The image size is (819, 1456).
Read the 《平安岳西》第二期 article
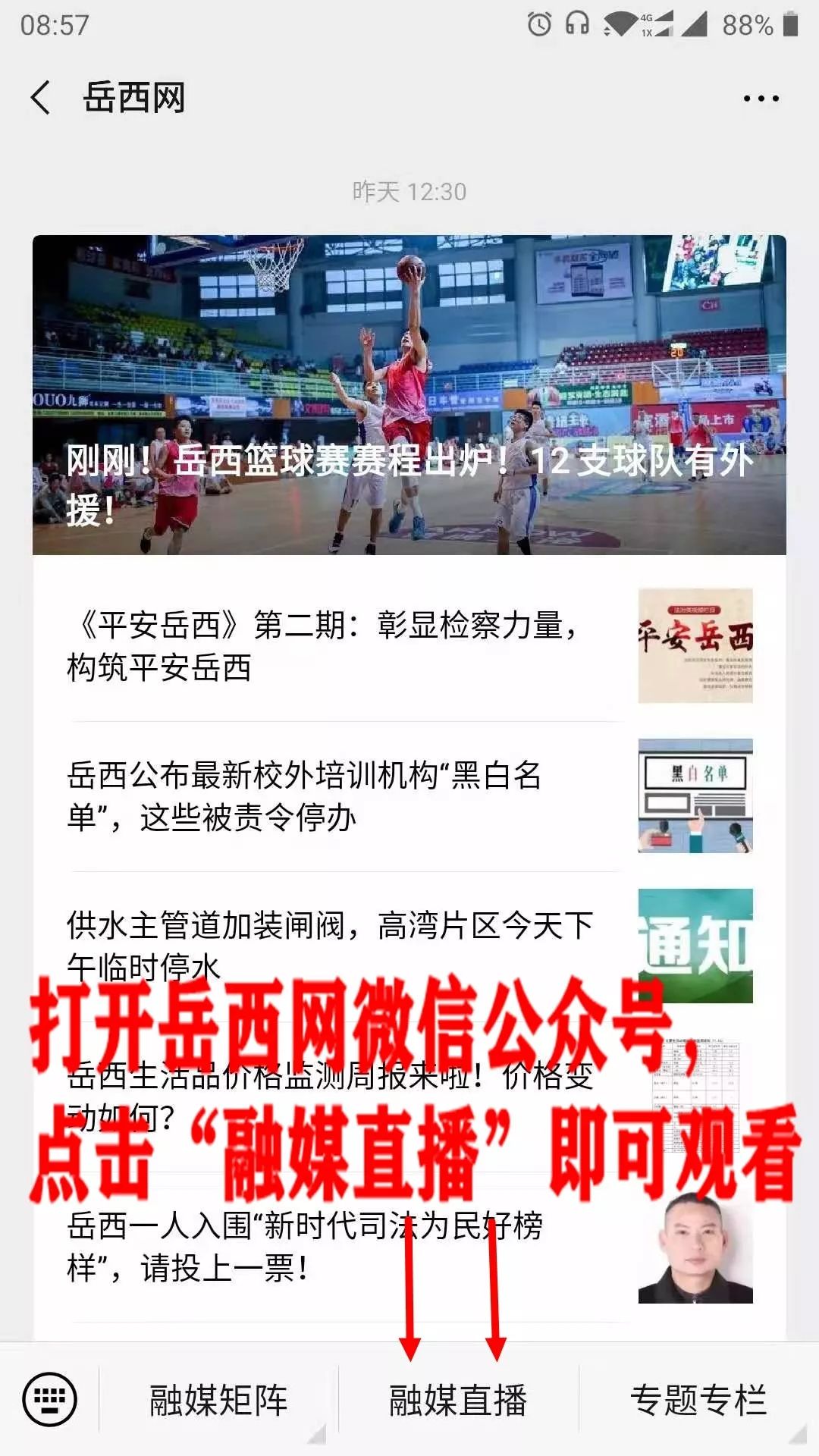[326, 645]
